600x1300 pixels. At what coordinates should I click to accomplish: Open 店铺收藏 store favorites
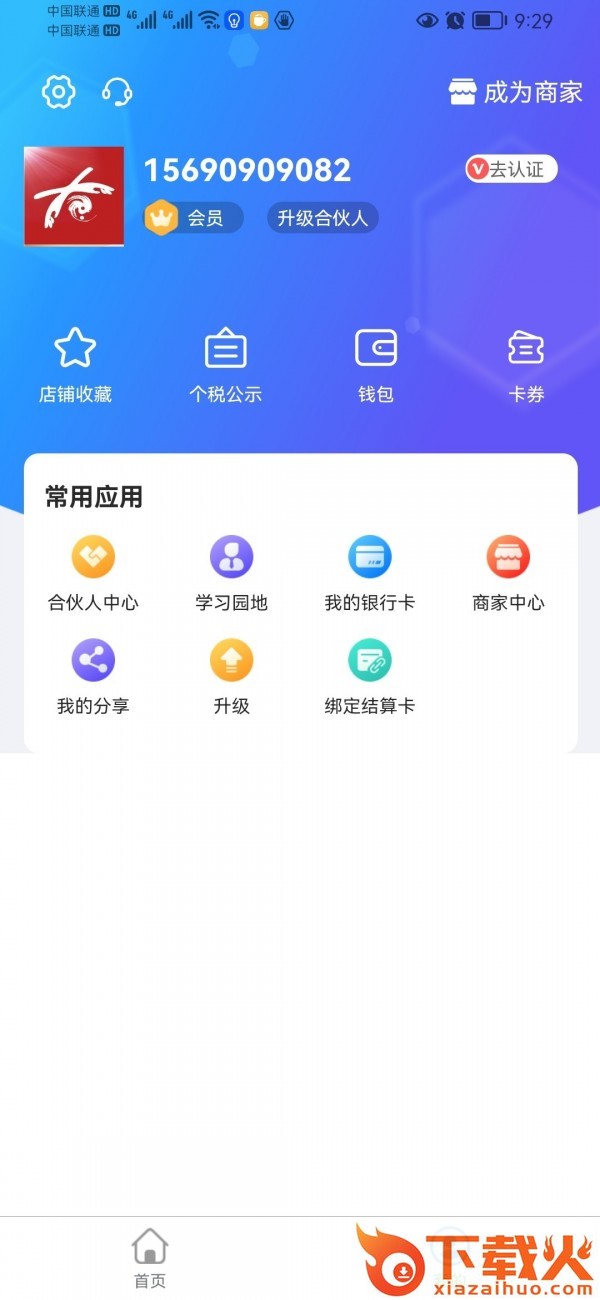(75, 365)
